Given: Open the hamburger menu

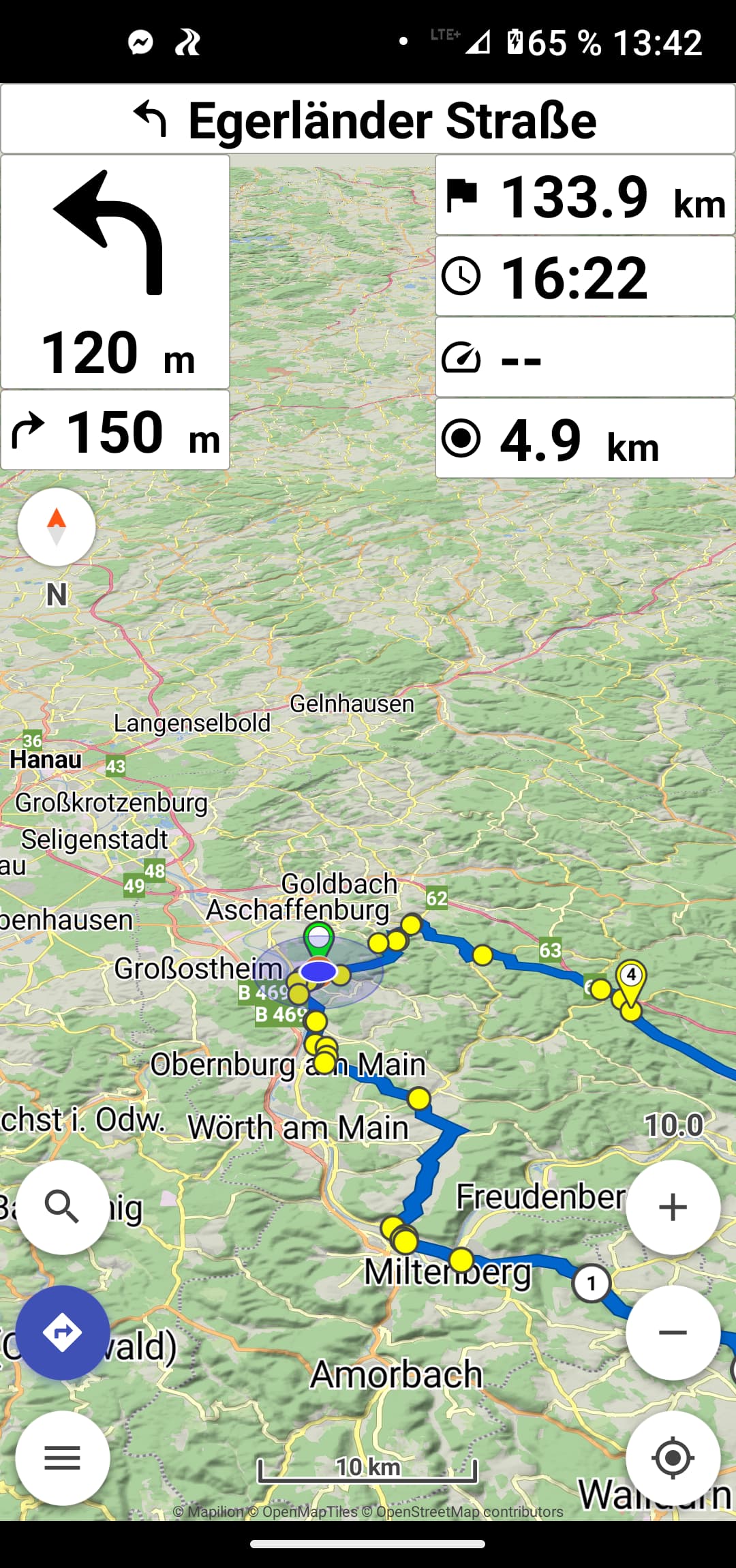Looking at the screenshot, I should pos(62,1458).
